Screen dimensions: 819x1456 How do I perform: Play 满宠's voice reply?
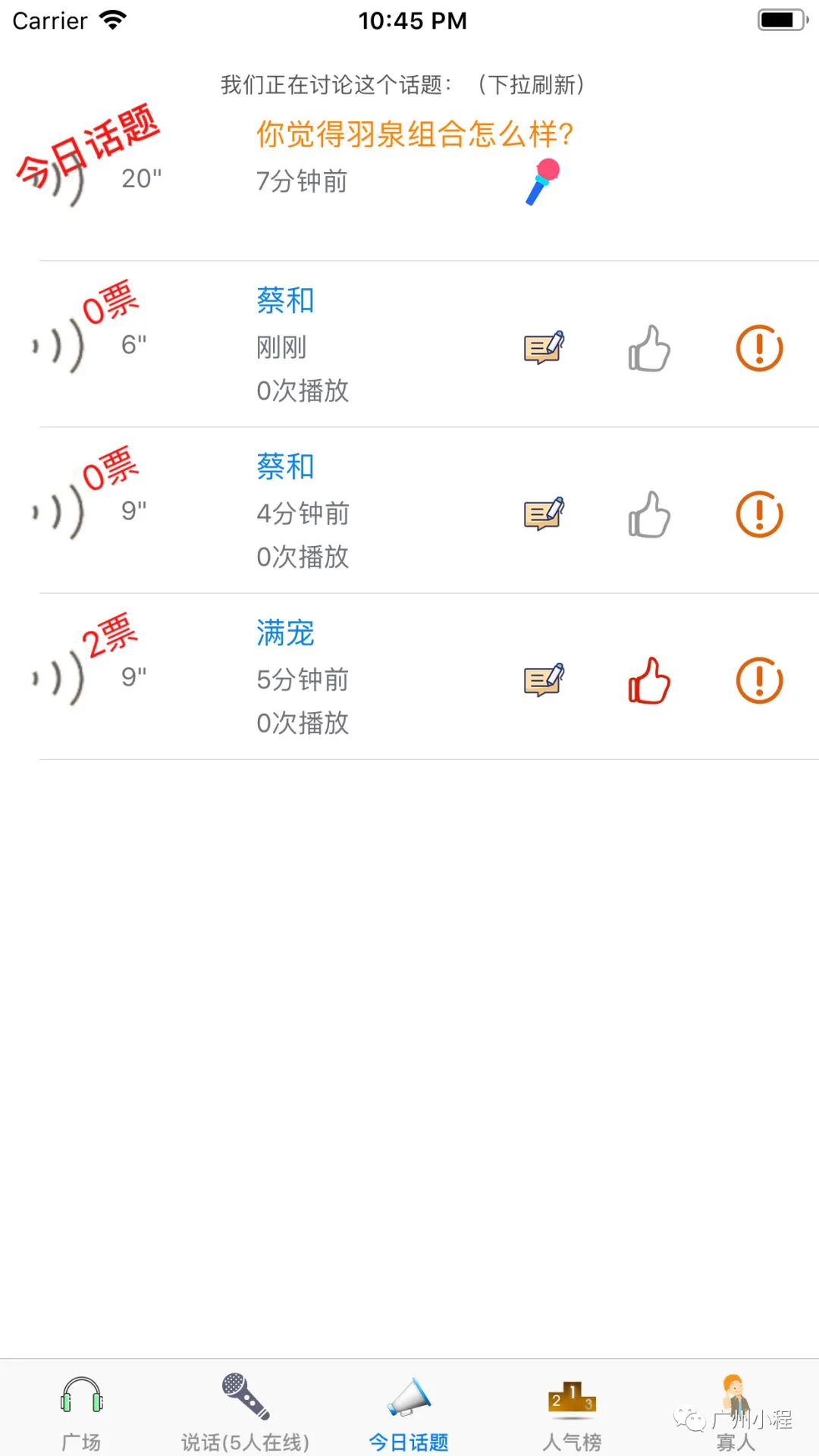click(x=61, y=678)
